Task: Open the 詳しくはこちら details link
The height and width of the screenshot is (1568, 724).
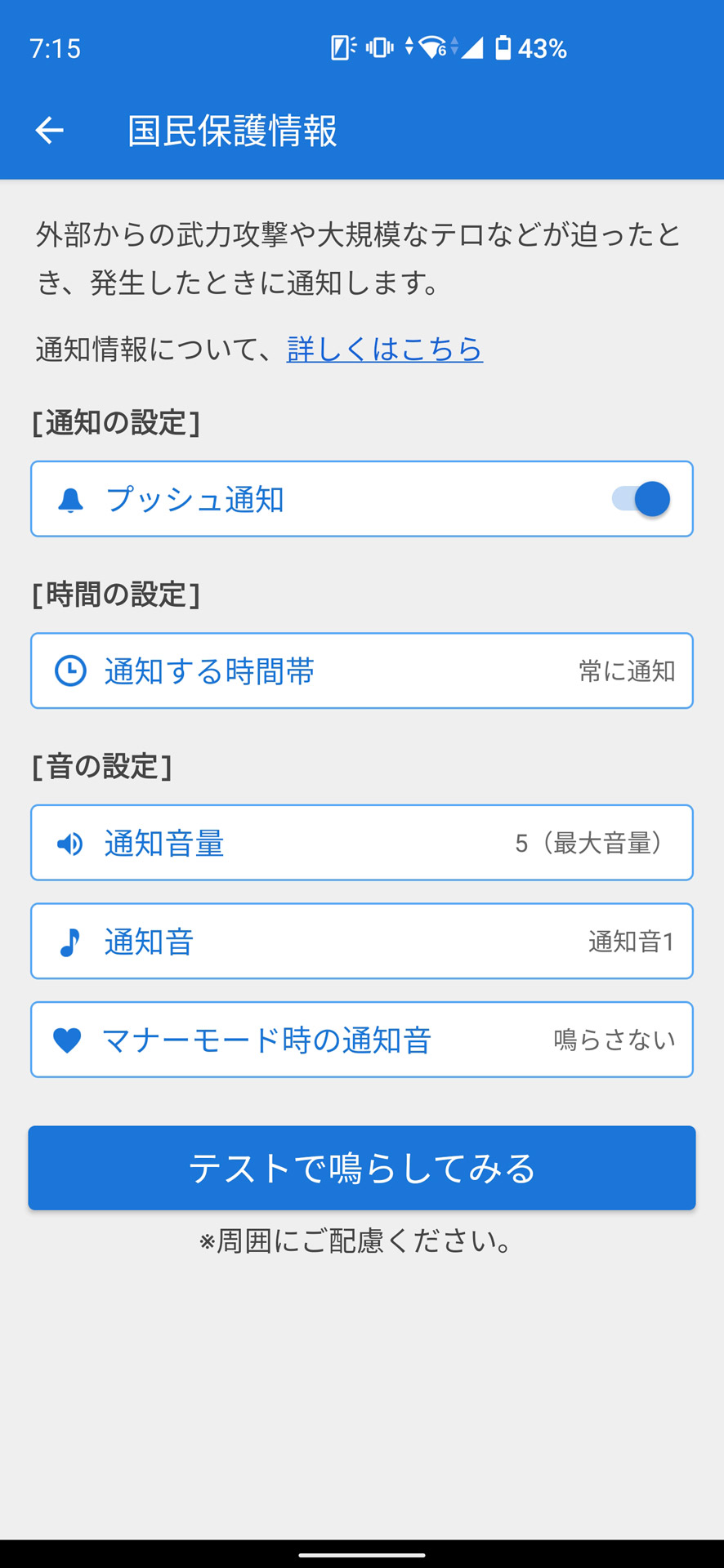Action: tap(385, 350)
